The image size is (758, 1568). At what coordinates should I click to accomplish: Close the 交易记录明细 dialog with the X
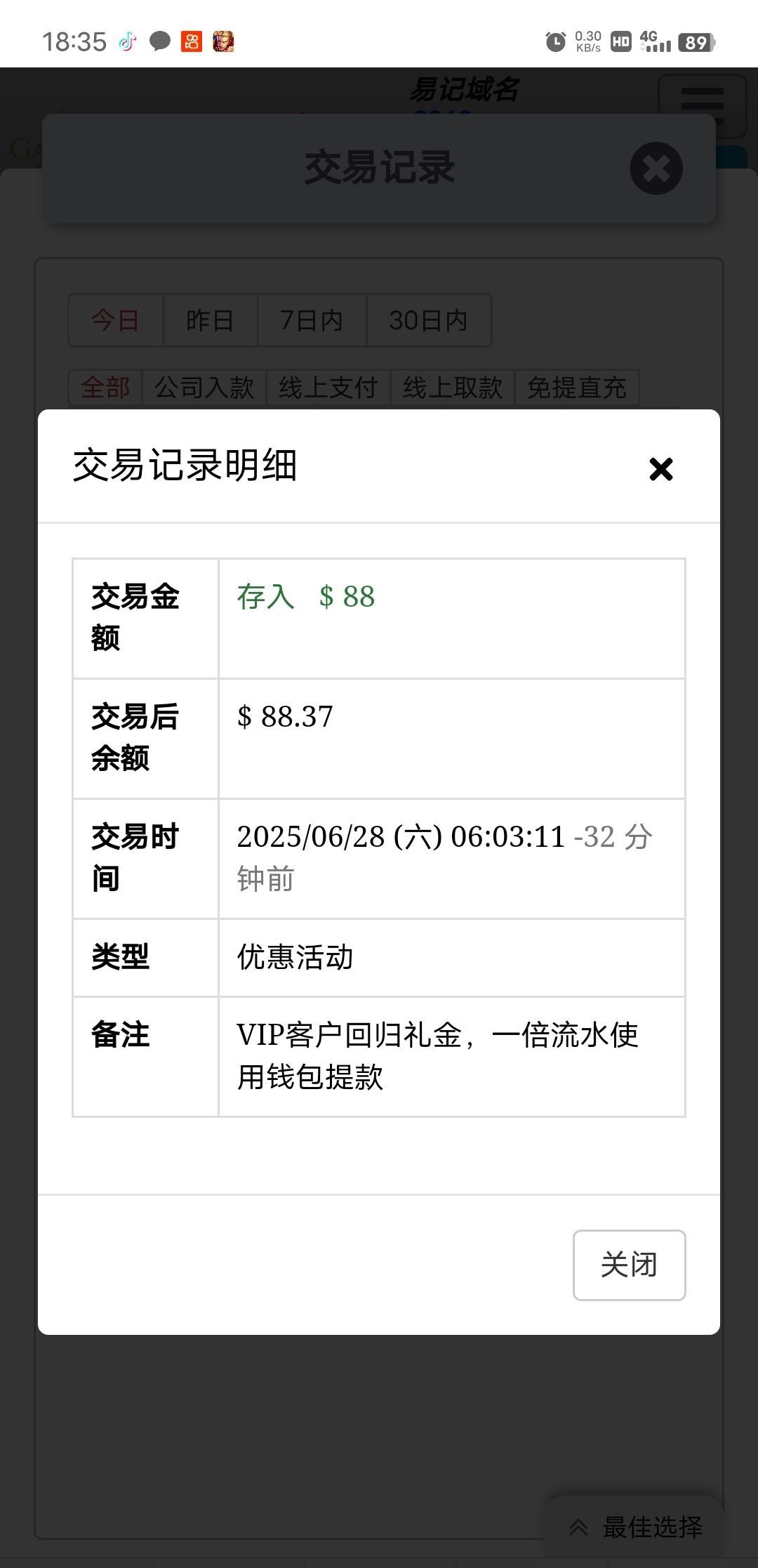(x=660, y=469)
